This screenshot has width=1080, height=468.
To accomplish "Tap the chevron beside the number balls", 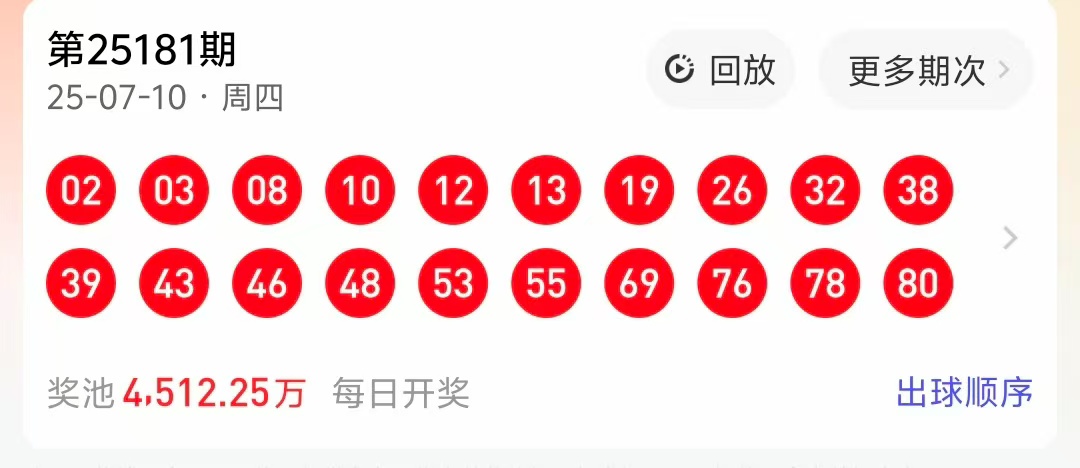I will click(1011, 238).
